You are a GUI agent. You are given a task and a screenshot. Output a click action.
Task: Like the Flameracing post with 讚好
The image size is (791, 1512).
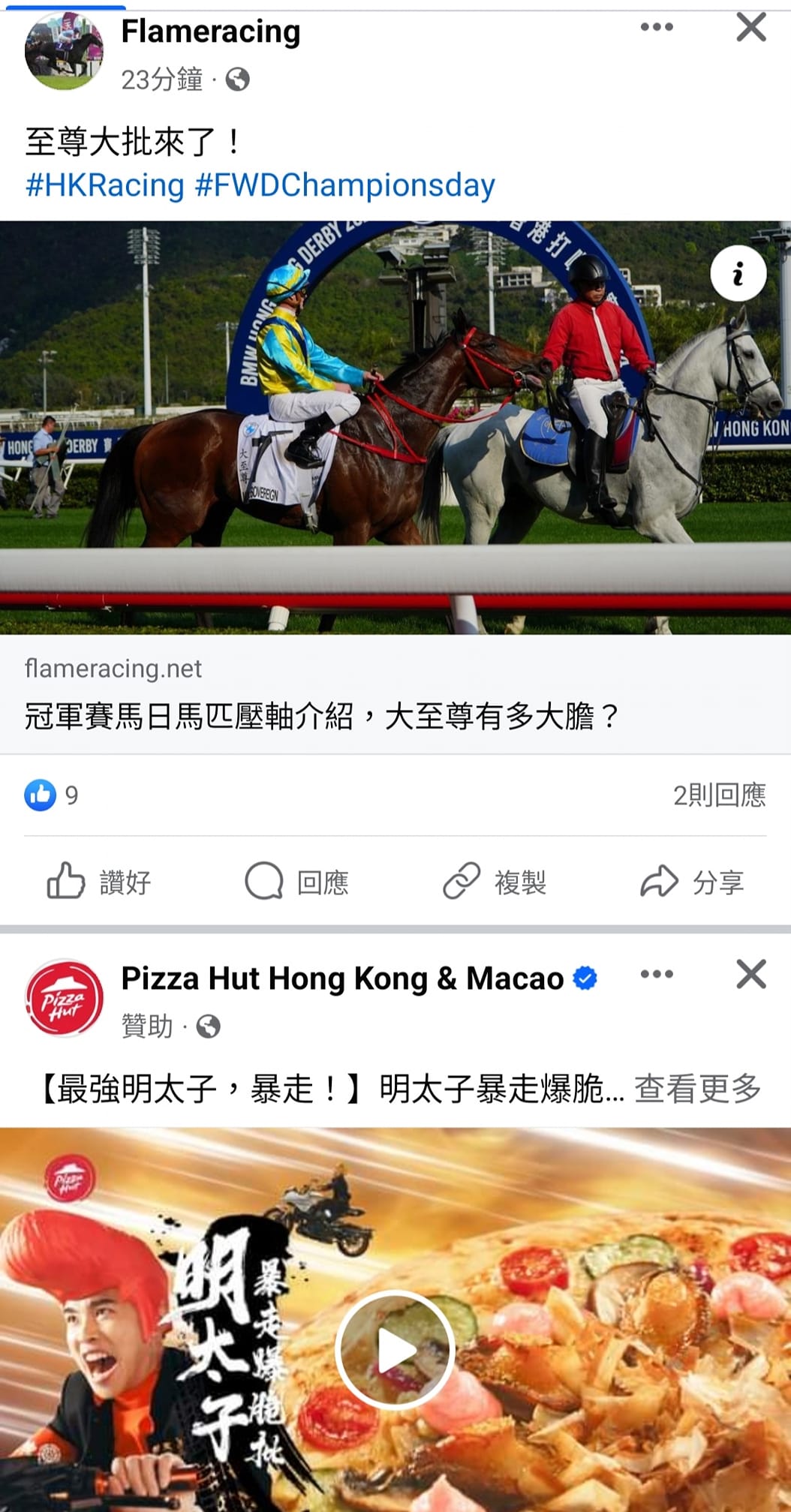point(99,882)
